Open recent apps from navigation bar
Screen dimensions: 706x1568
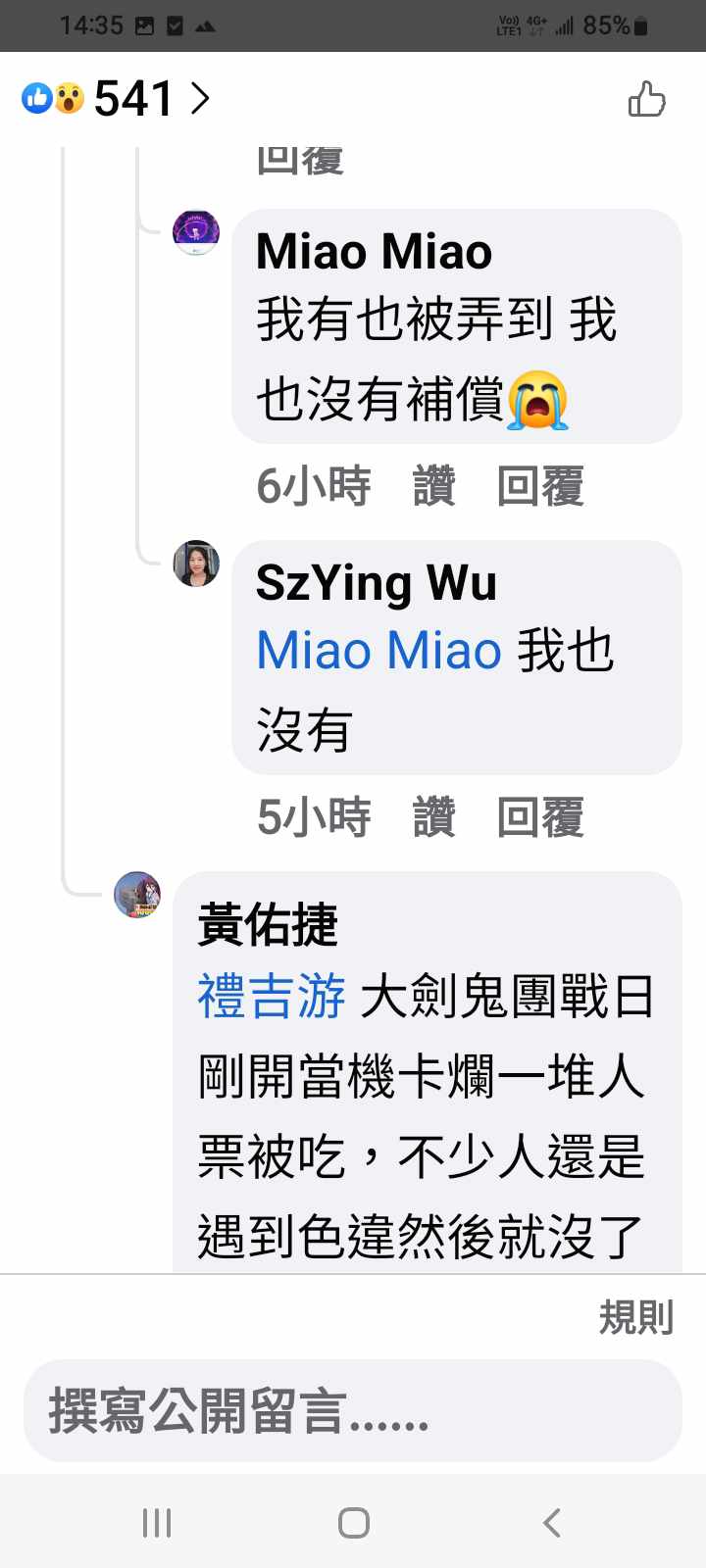(x=157, y=1523)
